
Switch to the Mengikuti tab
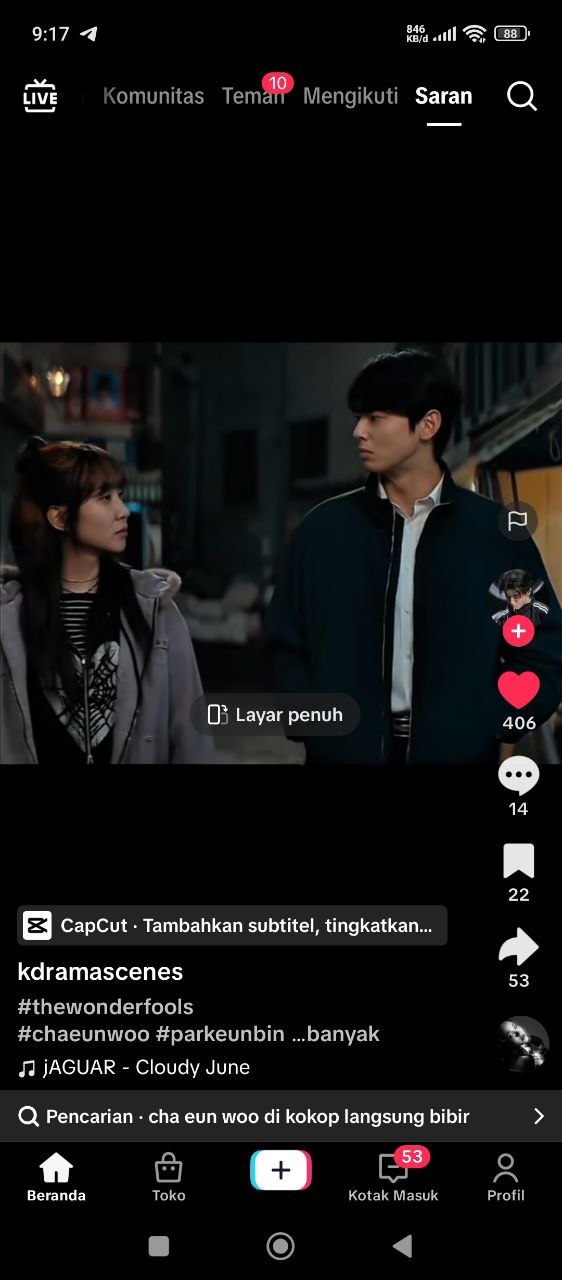coord(350,96)
